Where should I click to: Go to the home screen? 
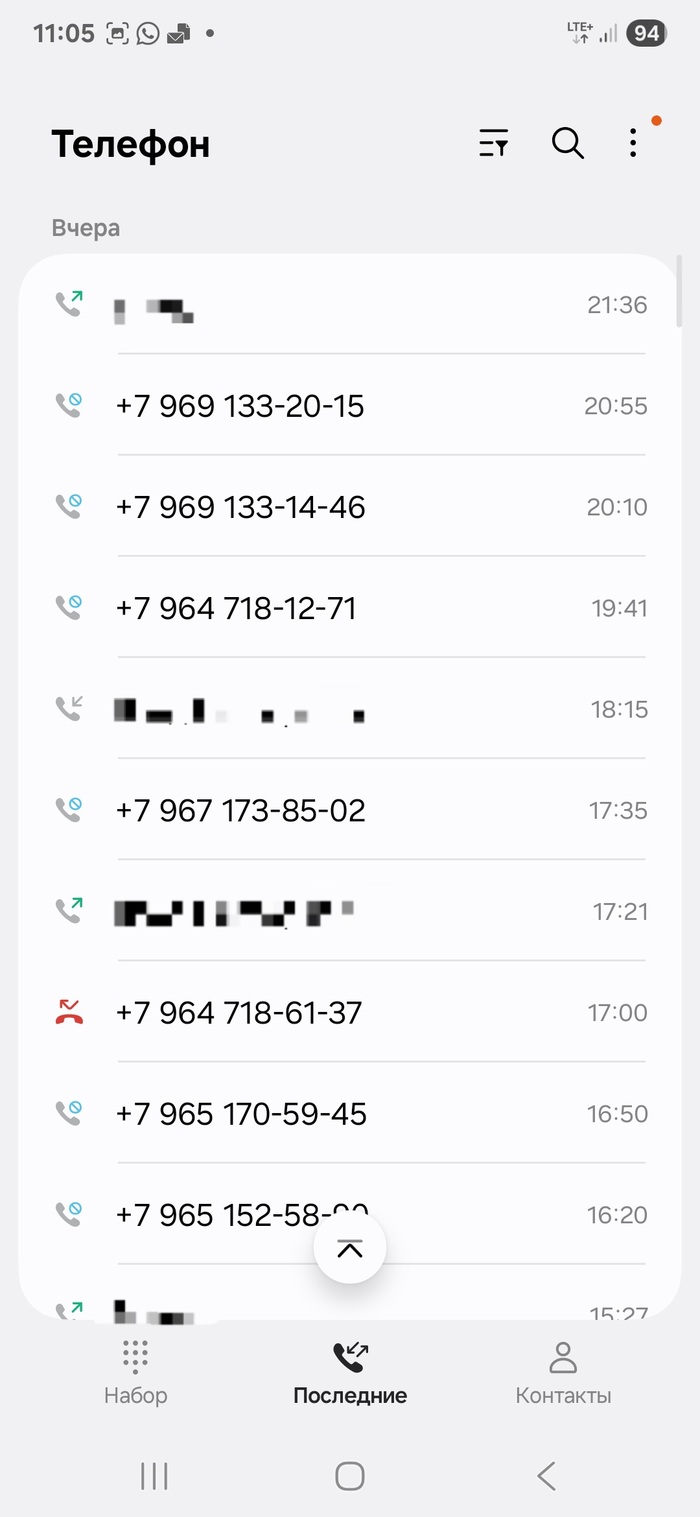350,1476
